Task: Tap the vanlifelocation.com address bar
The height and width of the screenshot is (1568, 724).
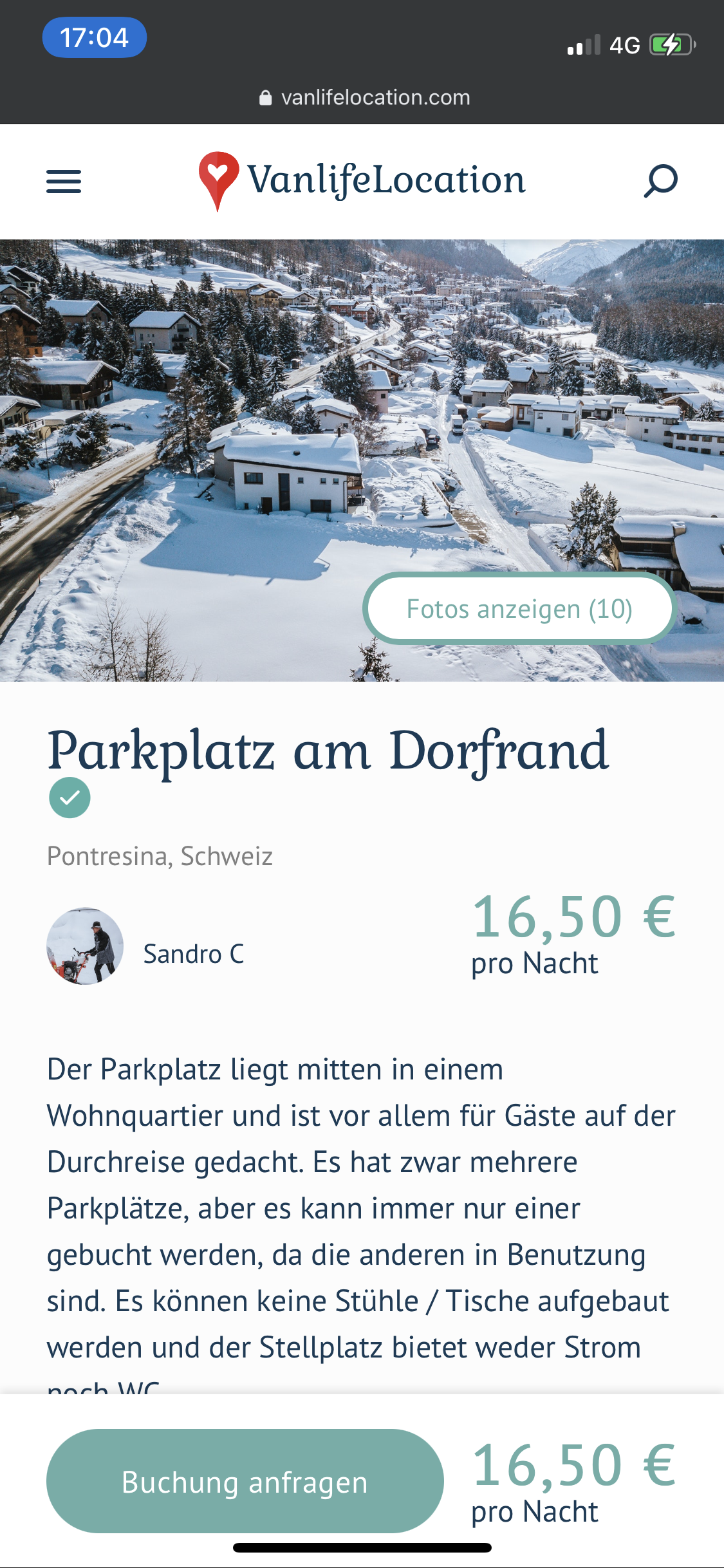Action: click(x=364, y=98)
